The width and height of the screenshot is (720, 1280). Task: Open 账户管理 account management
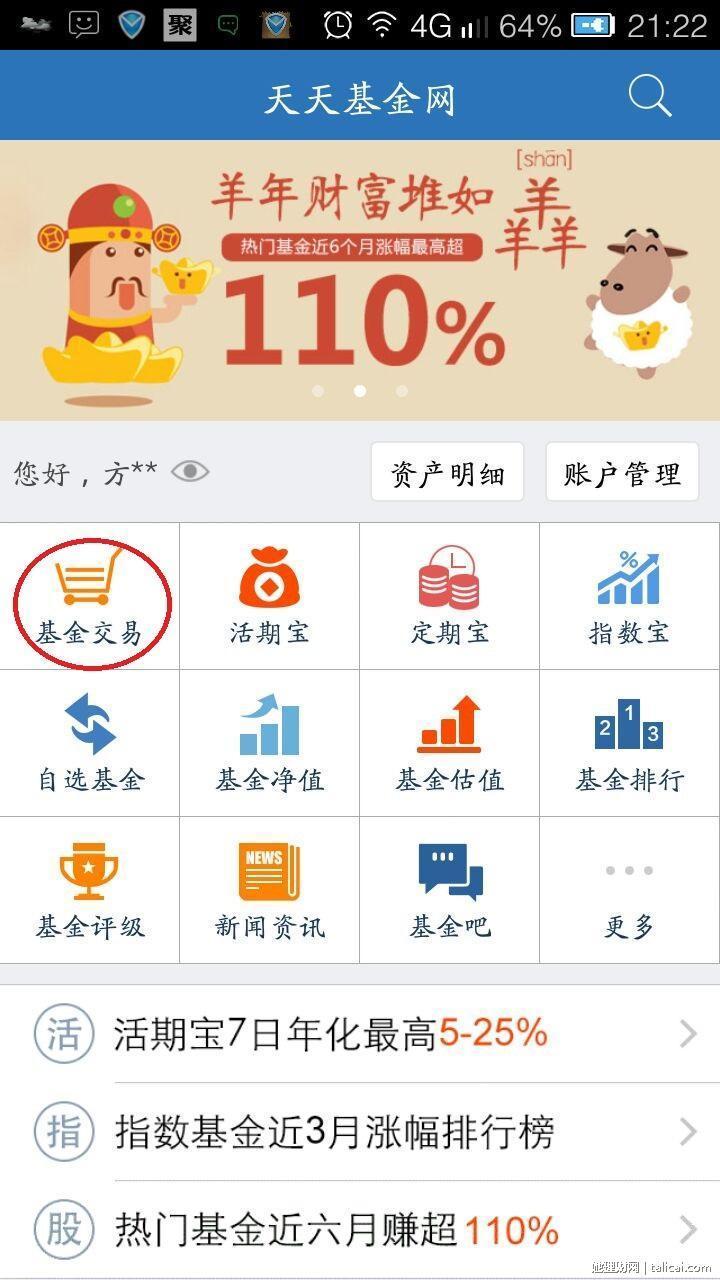[x=621, y=470]
